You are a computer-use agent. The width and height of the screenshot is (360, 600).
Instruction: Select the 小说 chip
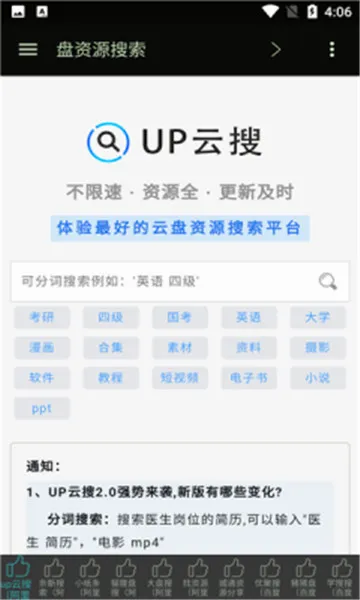(x=318, y=378)
